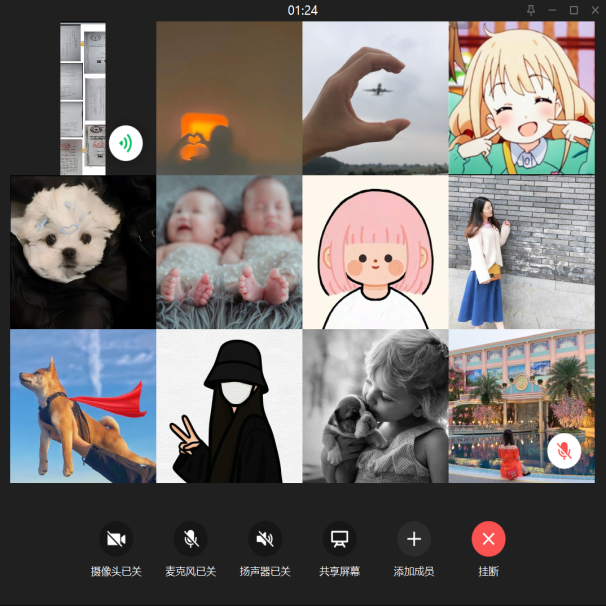Image resolution: width=606 pixels, height=606 pixels.
Task: Unmute the microphone
Action: 190,539
